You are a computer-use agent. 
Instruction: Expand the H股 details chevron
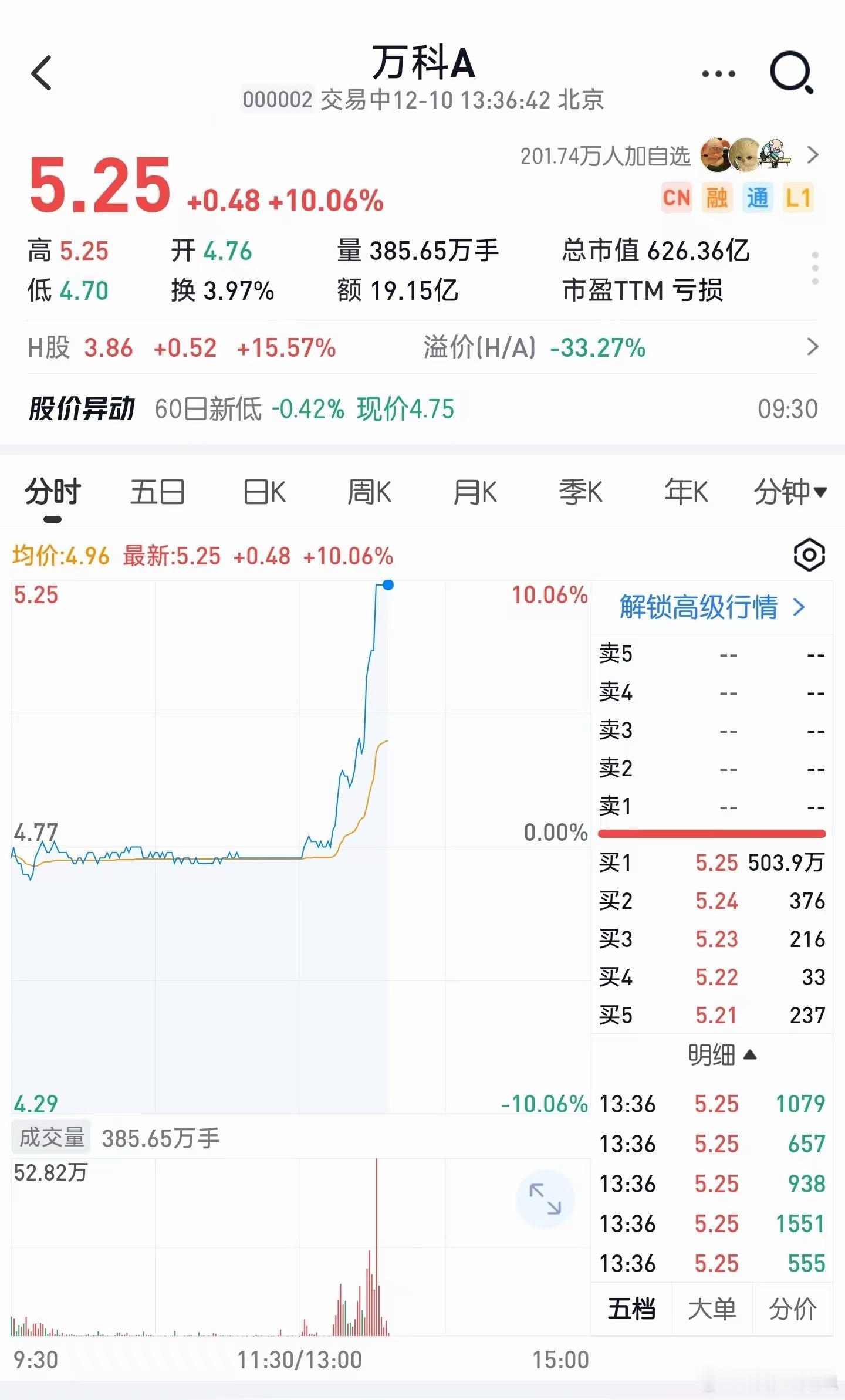pos(813,349)
